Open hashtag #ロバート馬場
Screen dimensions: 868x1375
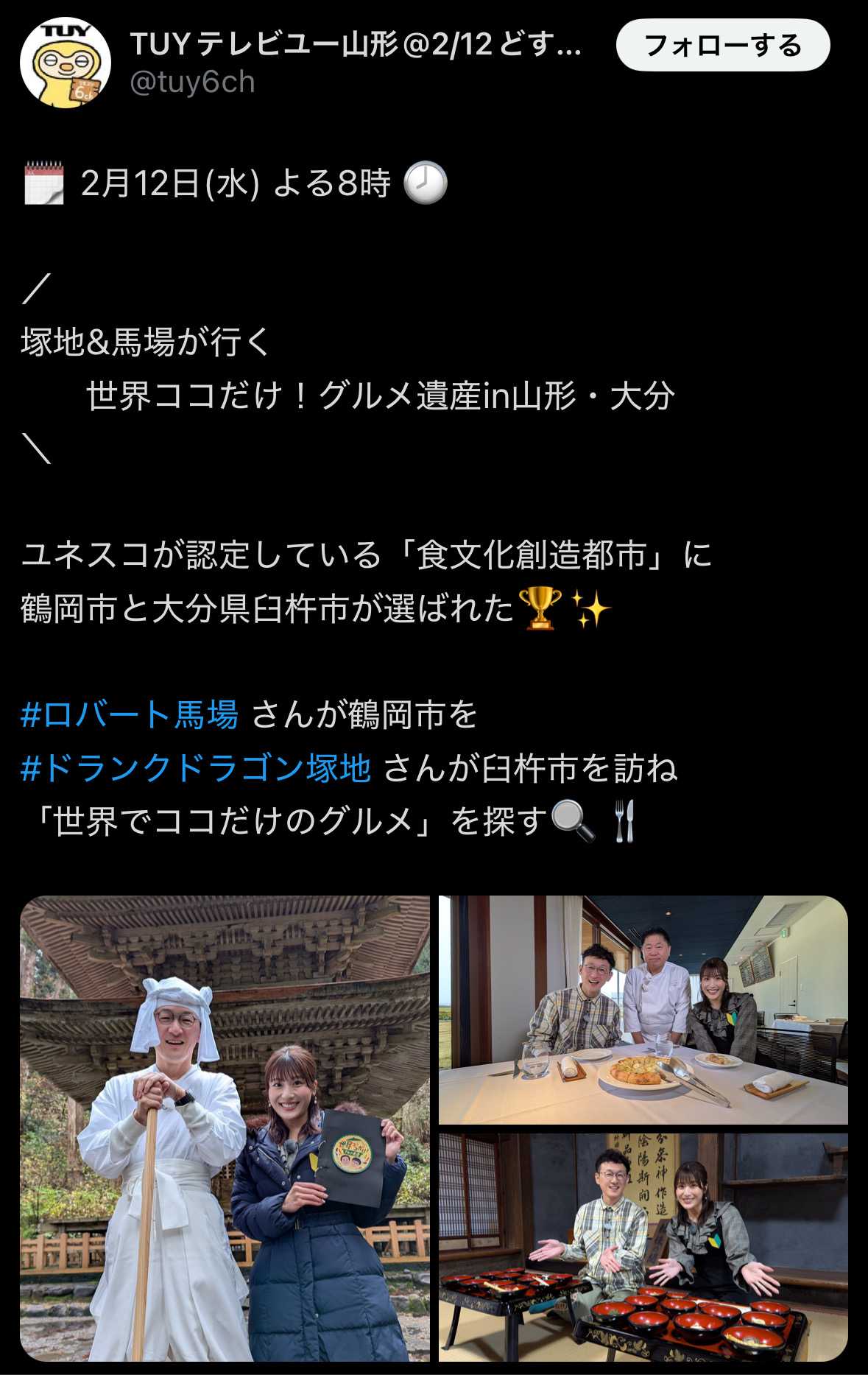pos(130,714)
